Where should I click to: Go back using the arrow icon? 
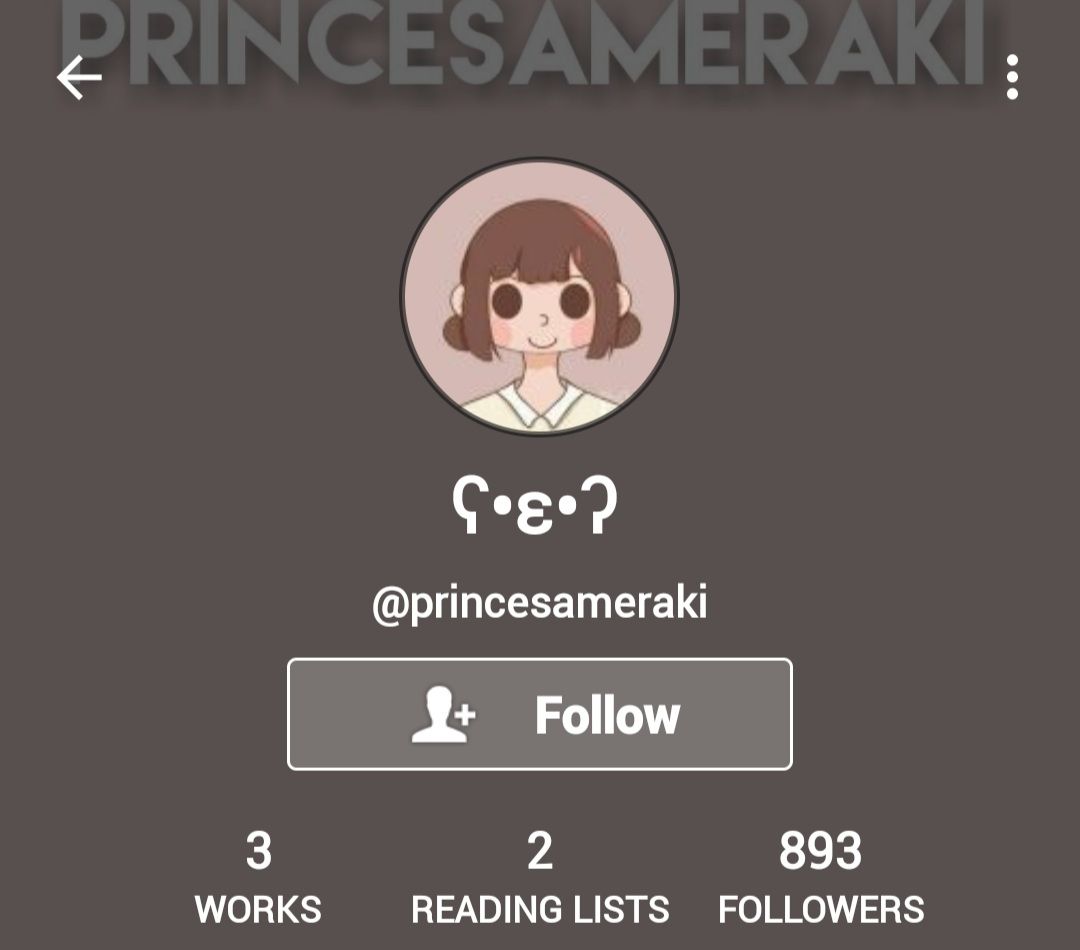79,78
